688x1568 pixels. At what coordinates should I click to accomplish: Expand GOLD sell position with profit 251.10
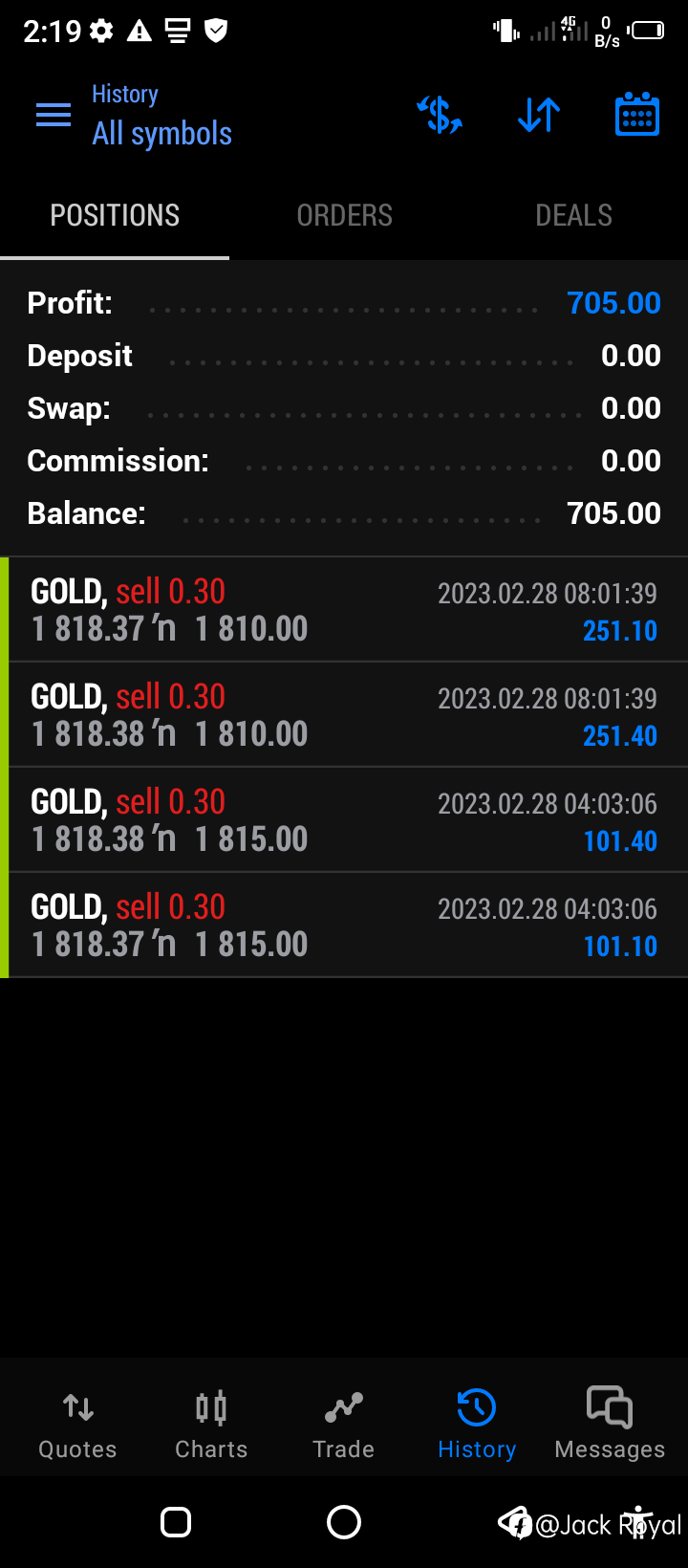click(x=344, y=610)
